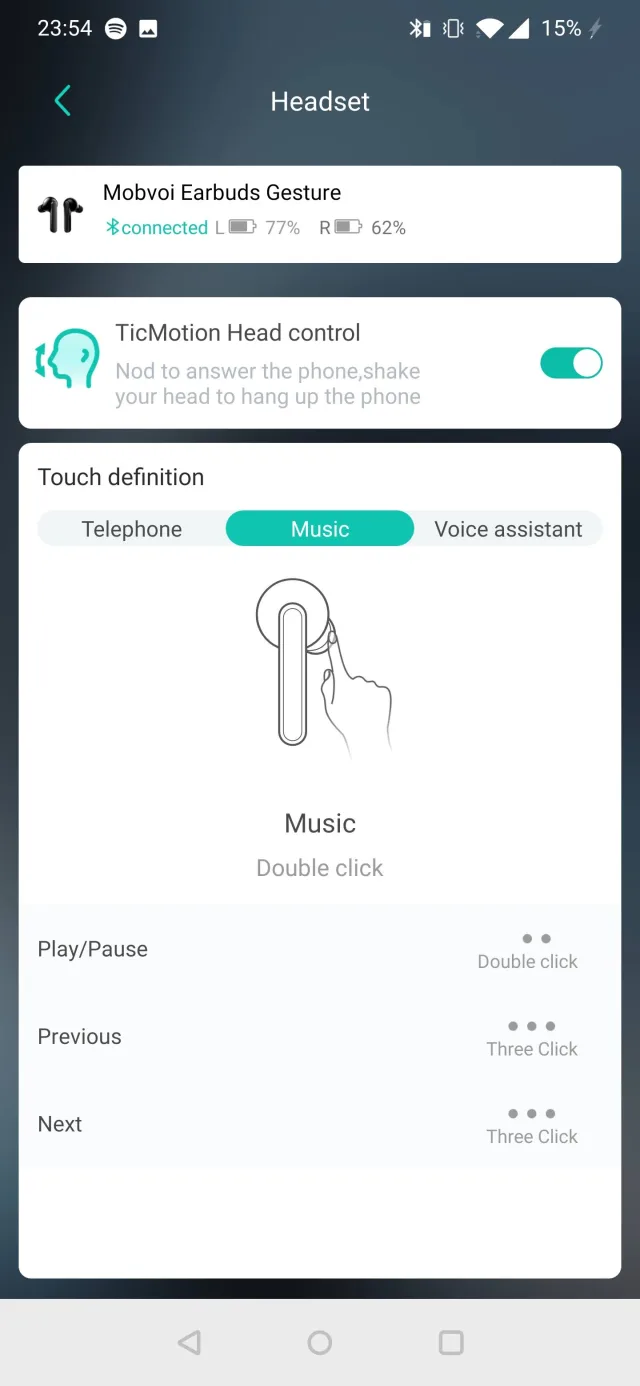Select the Music tab

320,529
